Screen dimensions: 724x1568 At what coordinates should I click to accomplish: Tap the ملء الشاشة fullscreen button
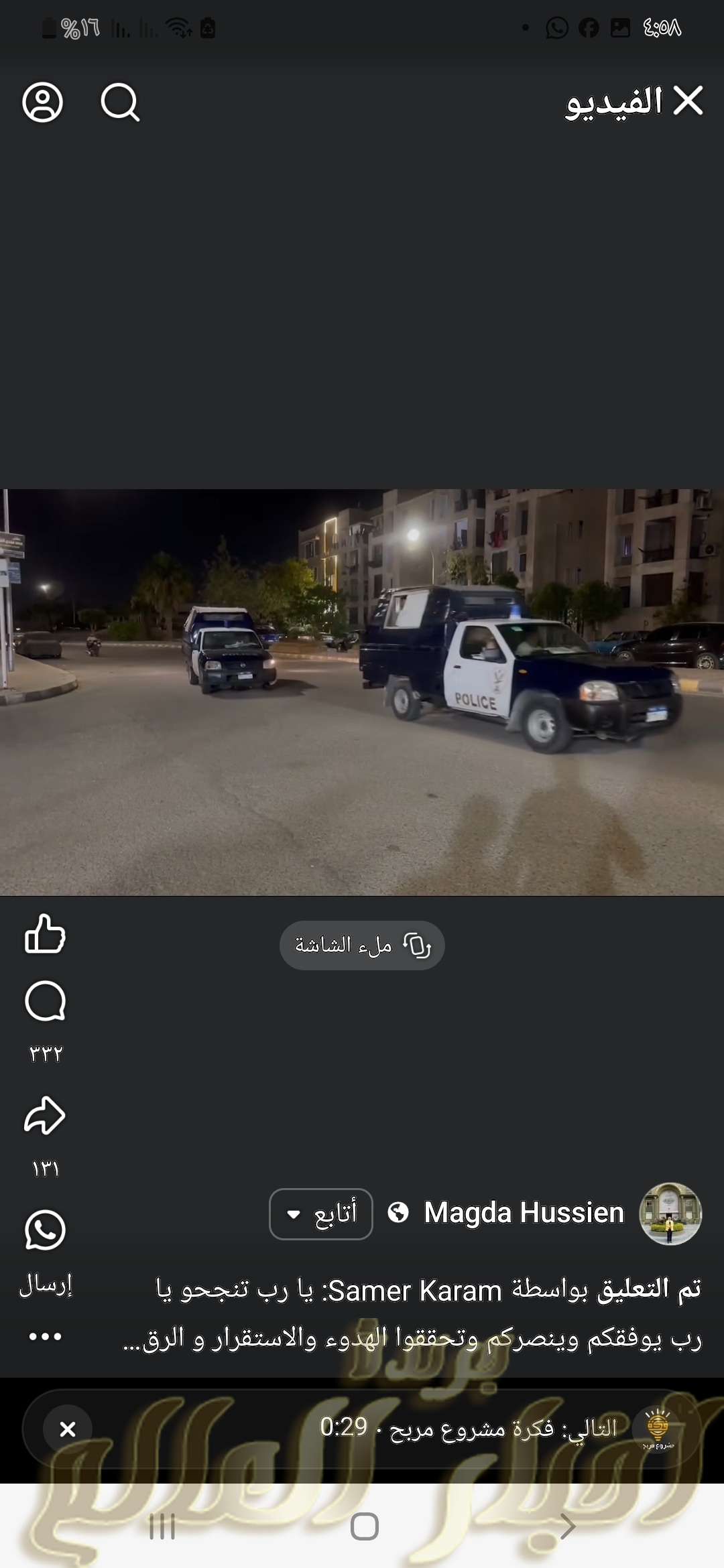point(362,945)
